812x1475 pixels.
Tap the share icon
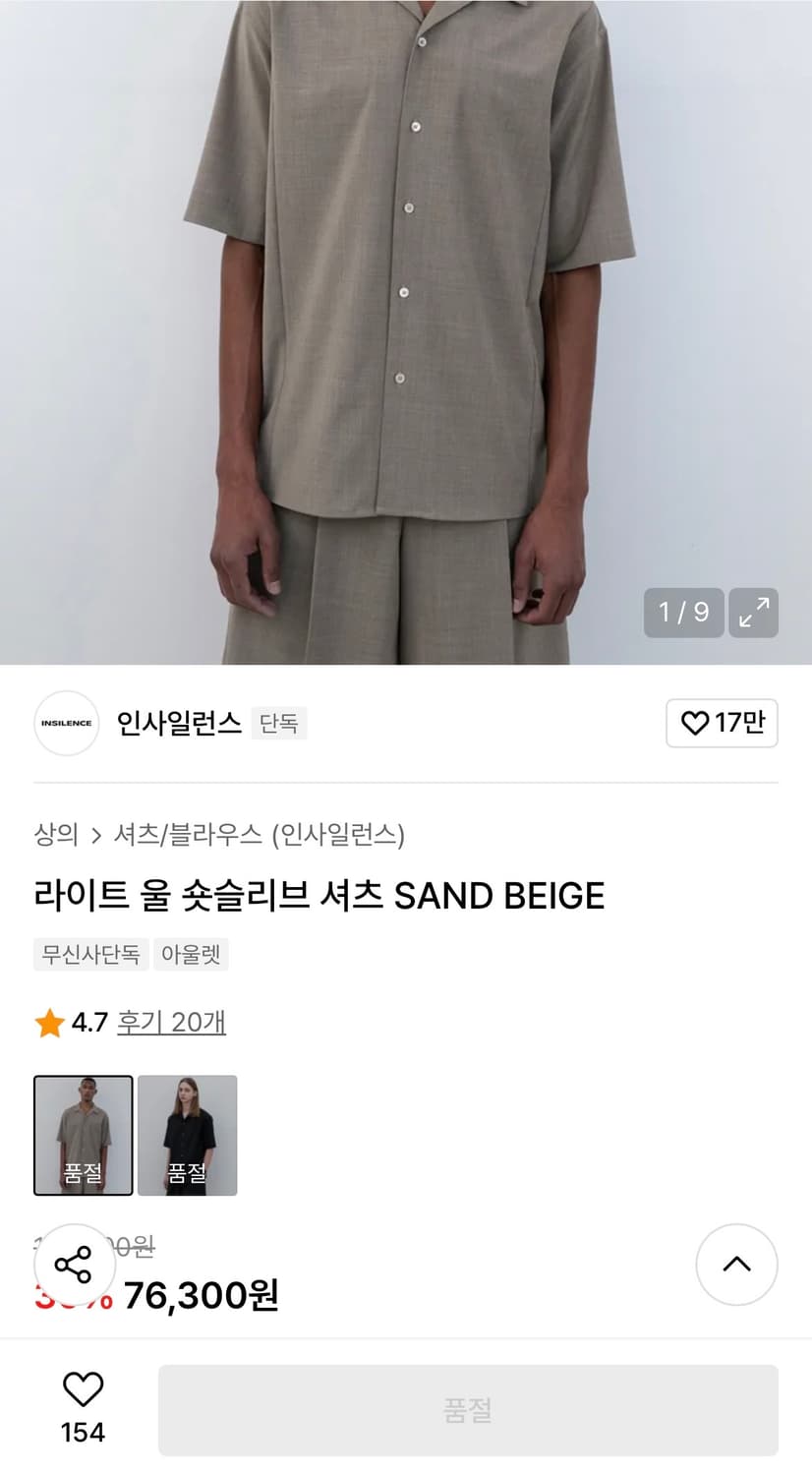[74, 1266]
